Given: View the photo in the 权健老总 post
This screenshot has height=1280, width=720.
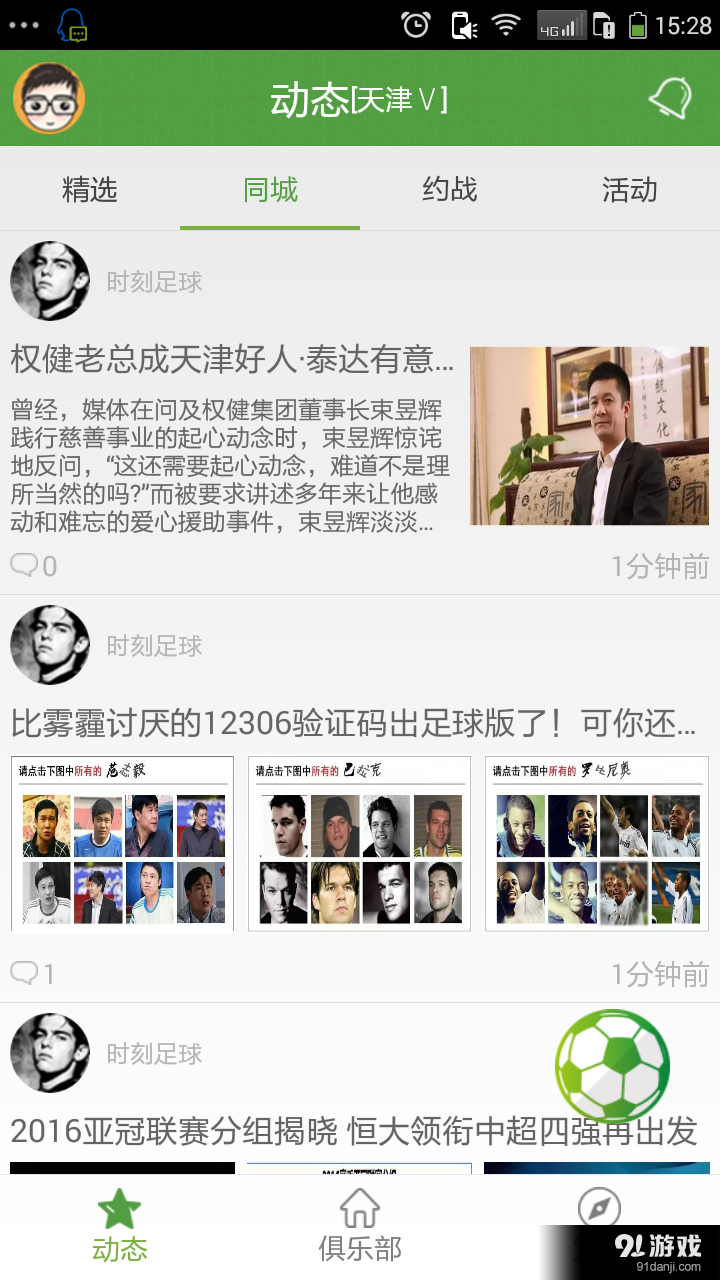Looking at the screenshot, I should click(x=589, y=436).
